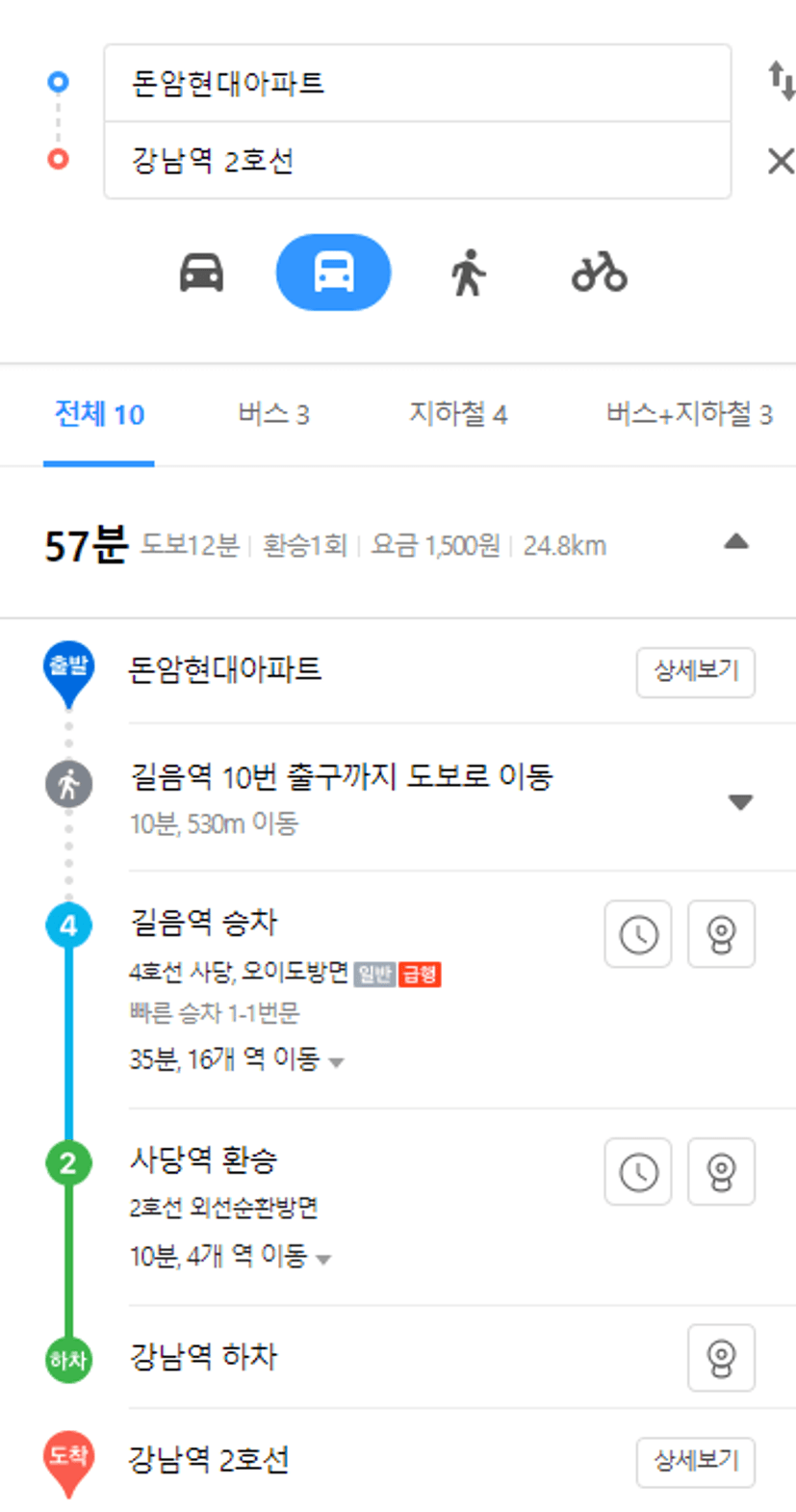Show 버스+지하철 3 routes

pyautogui.click(x=689, y=414)
